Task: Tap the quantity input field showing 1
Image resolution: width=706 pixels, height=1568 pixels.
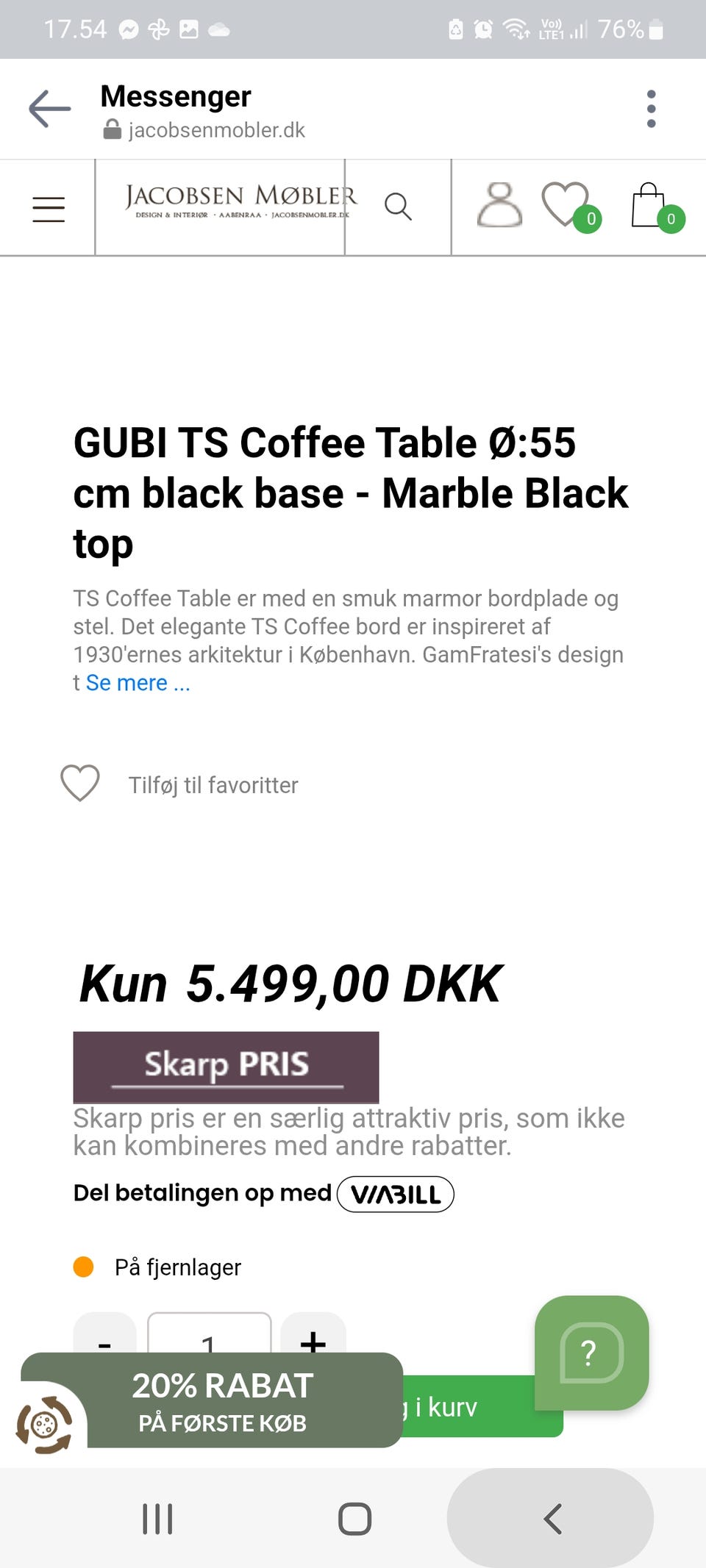Action: tap(210, 1343)
